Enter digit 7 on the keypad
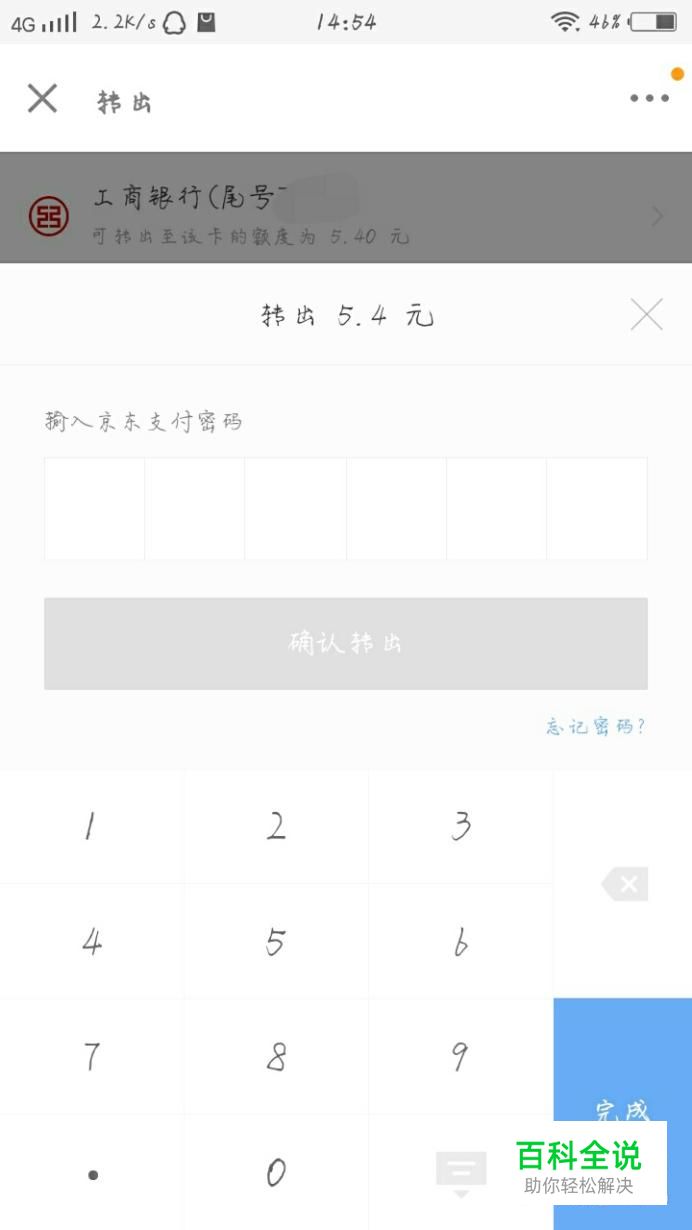 pyautogui.click(x=92, y=1056)
